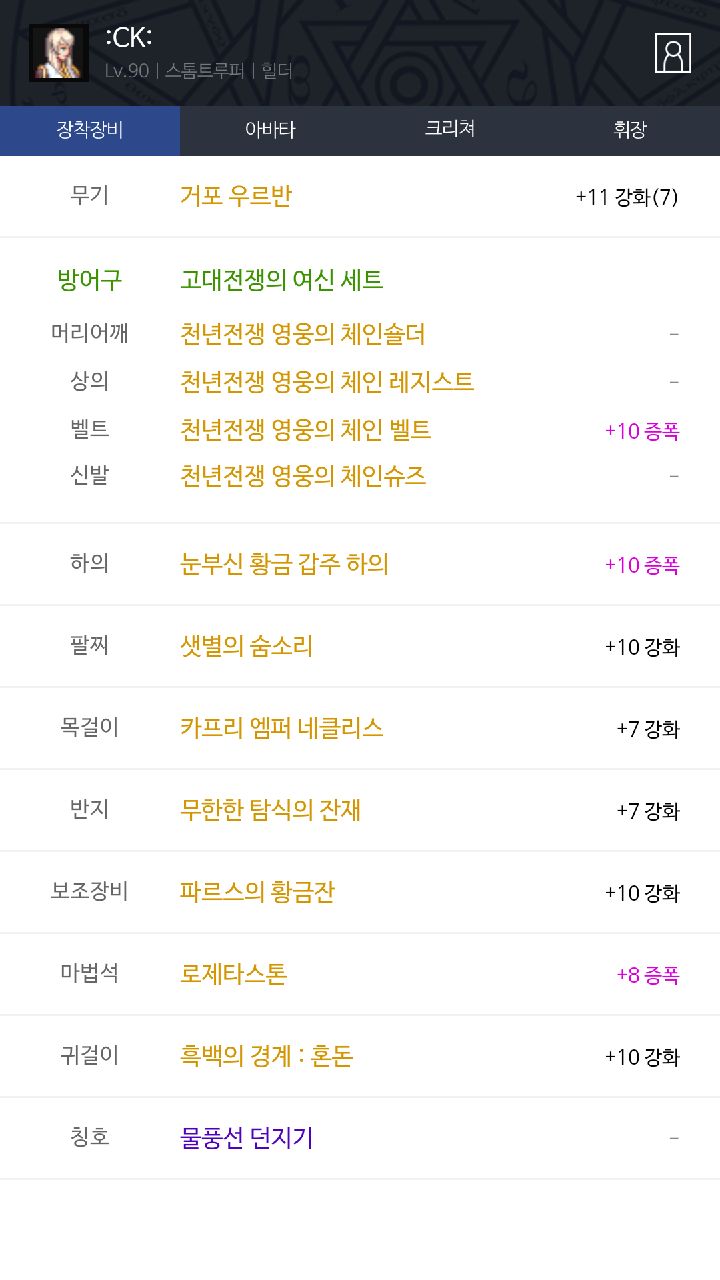Open bracelet 샛별의 숨소리
This screenshot has height=1280, width=720.
[x=247, y=647]
